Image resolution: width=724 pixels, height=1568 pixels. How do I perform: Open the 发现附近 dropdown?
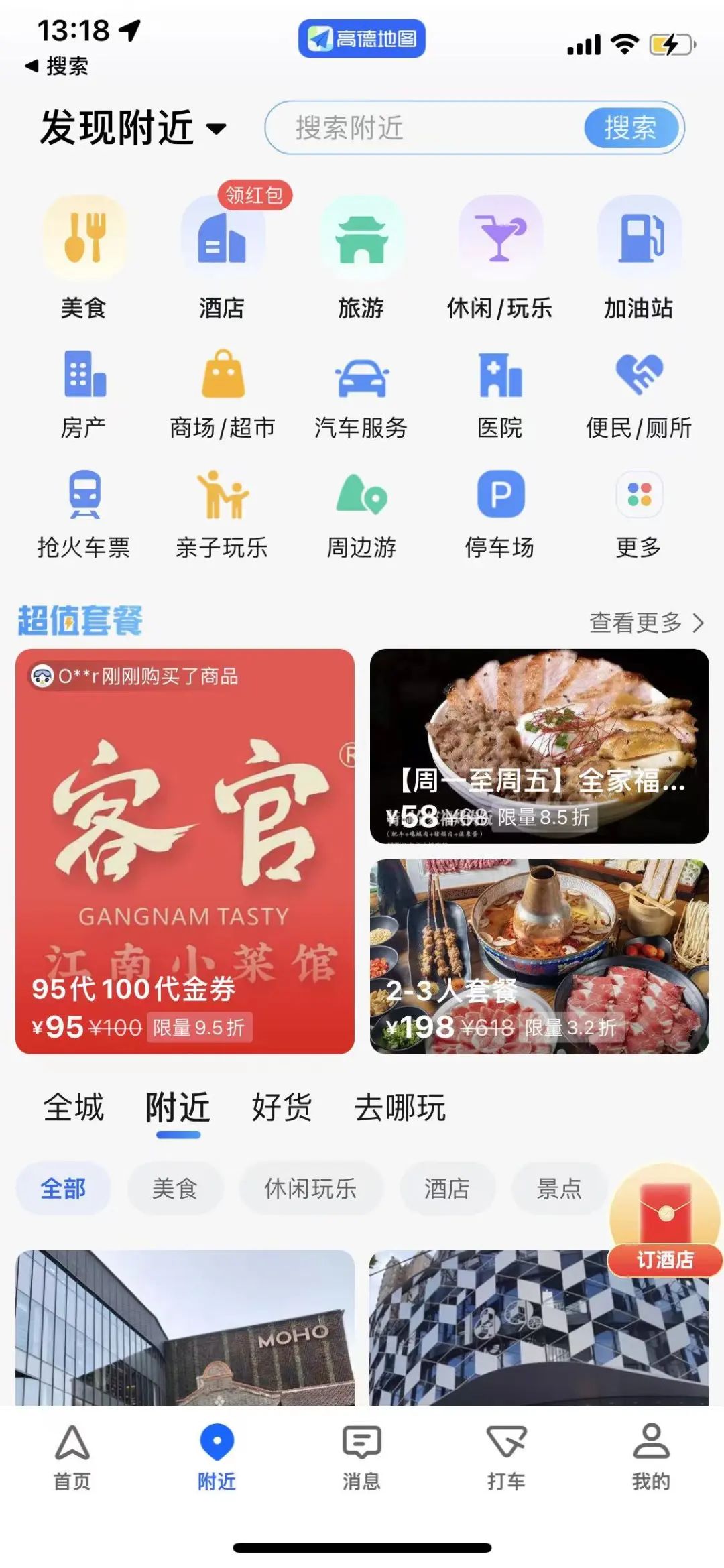coord(133,127)
